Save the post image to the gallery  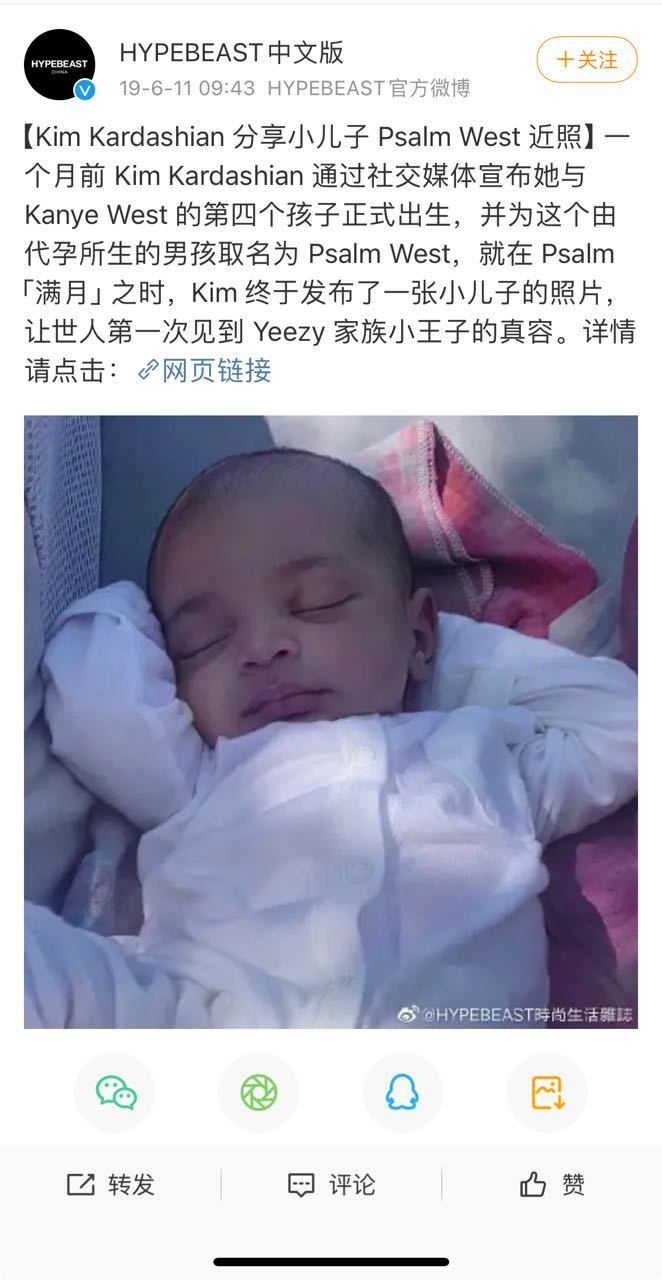(x=546, y=1093)
